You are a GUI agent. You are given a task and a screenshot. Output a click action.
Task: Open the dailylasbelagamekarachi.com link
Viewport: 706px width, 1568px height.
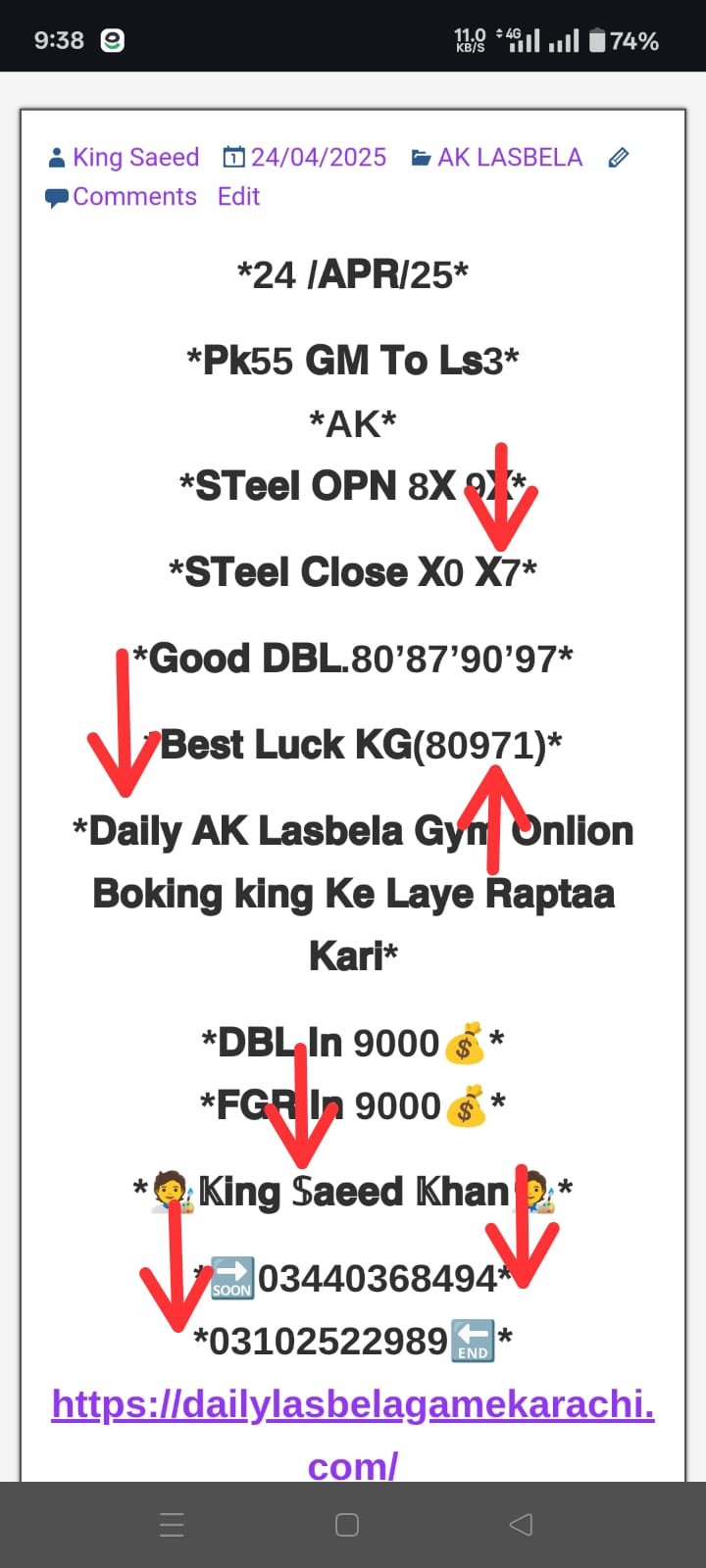pyautogui.click(x=353, y=1435)
